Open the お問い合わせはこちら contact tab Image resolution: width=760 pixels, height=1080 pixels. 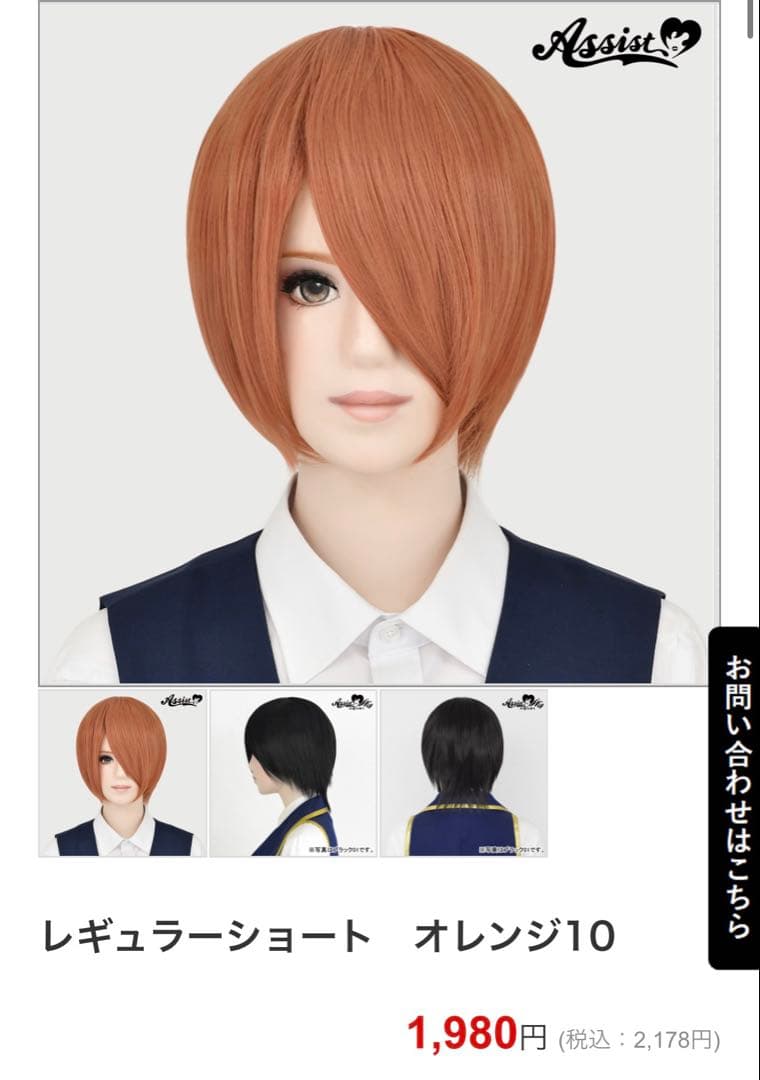735,797
